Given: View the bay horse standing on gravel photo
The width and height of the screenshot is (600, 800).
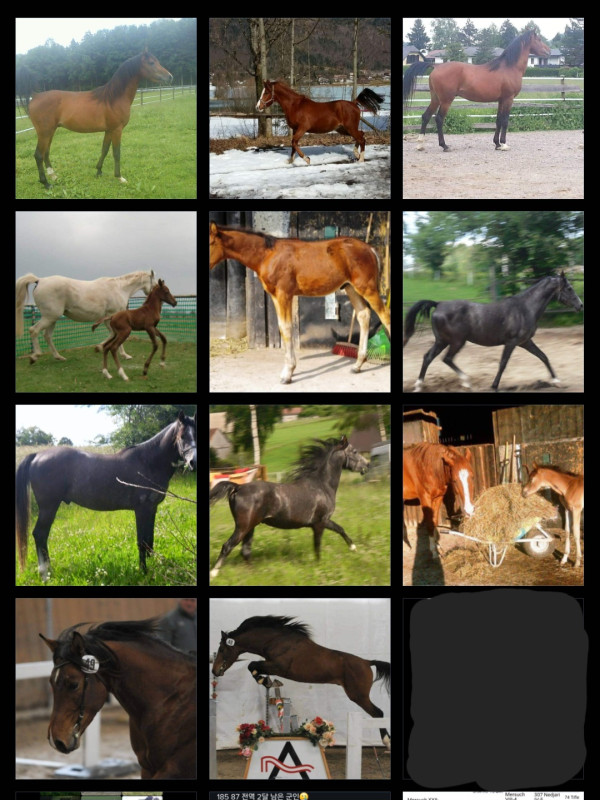Looking at the screenshot, I should pyautogui.click(x=493, y=108).
